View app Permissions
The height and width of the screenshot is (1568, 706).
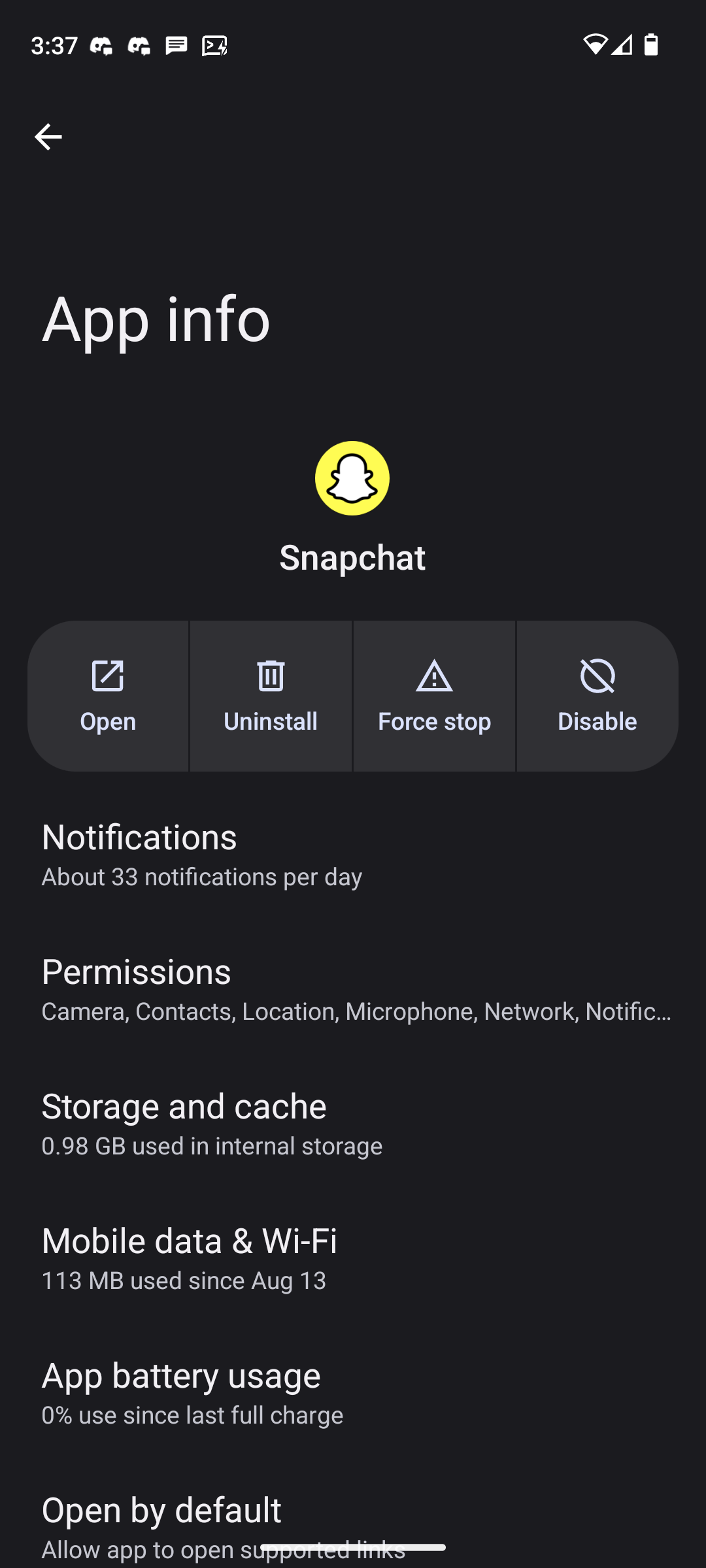(x=353, y=989)
